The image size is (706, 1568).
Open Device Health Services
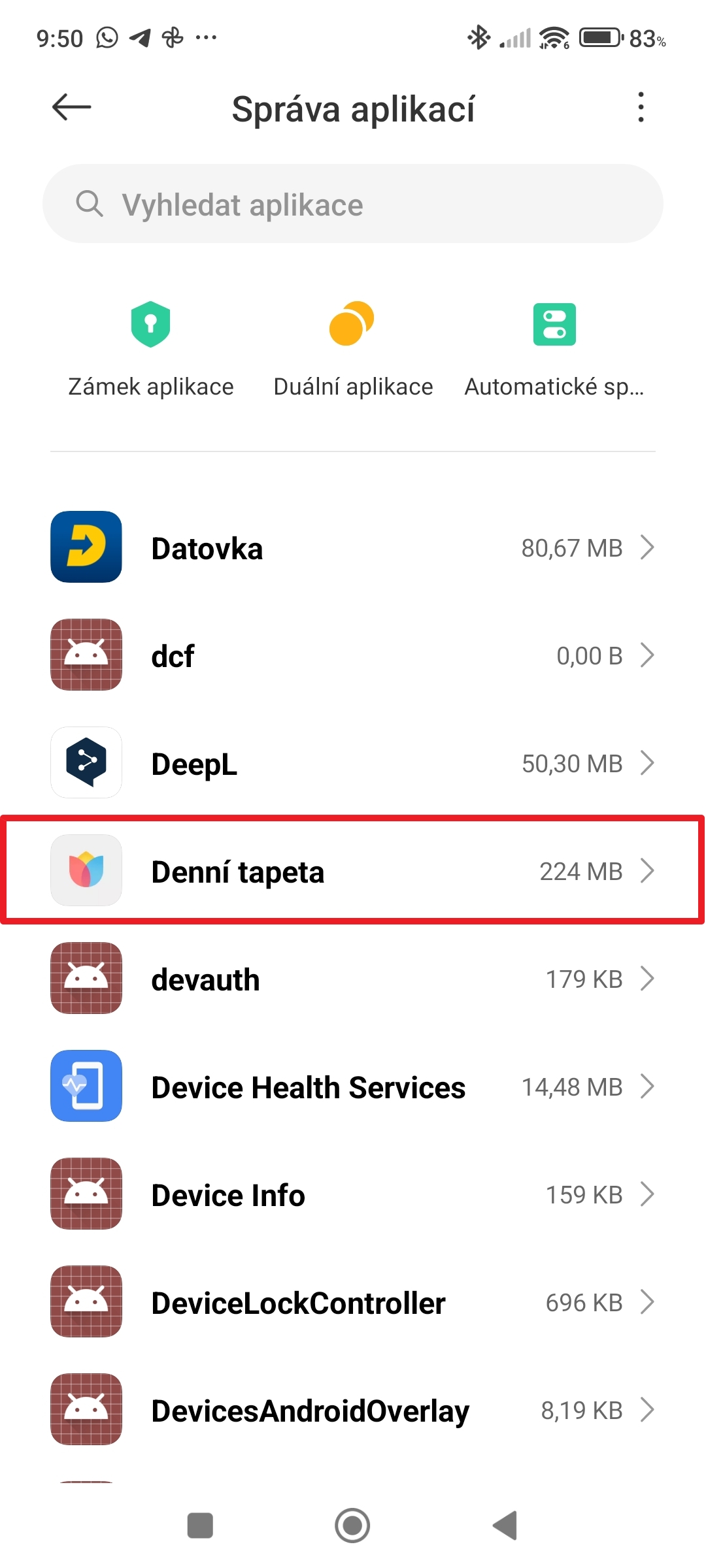point(353,1086)
